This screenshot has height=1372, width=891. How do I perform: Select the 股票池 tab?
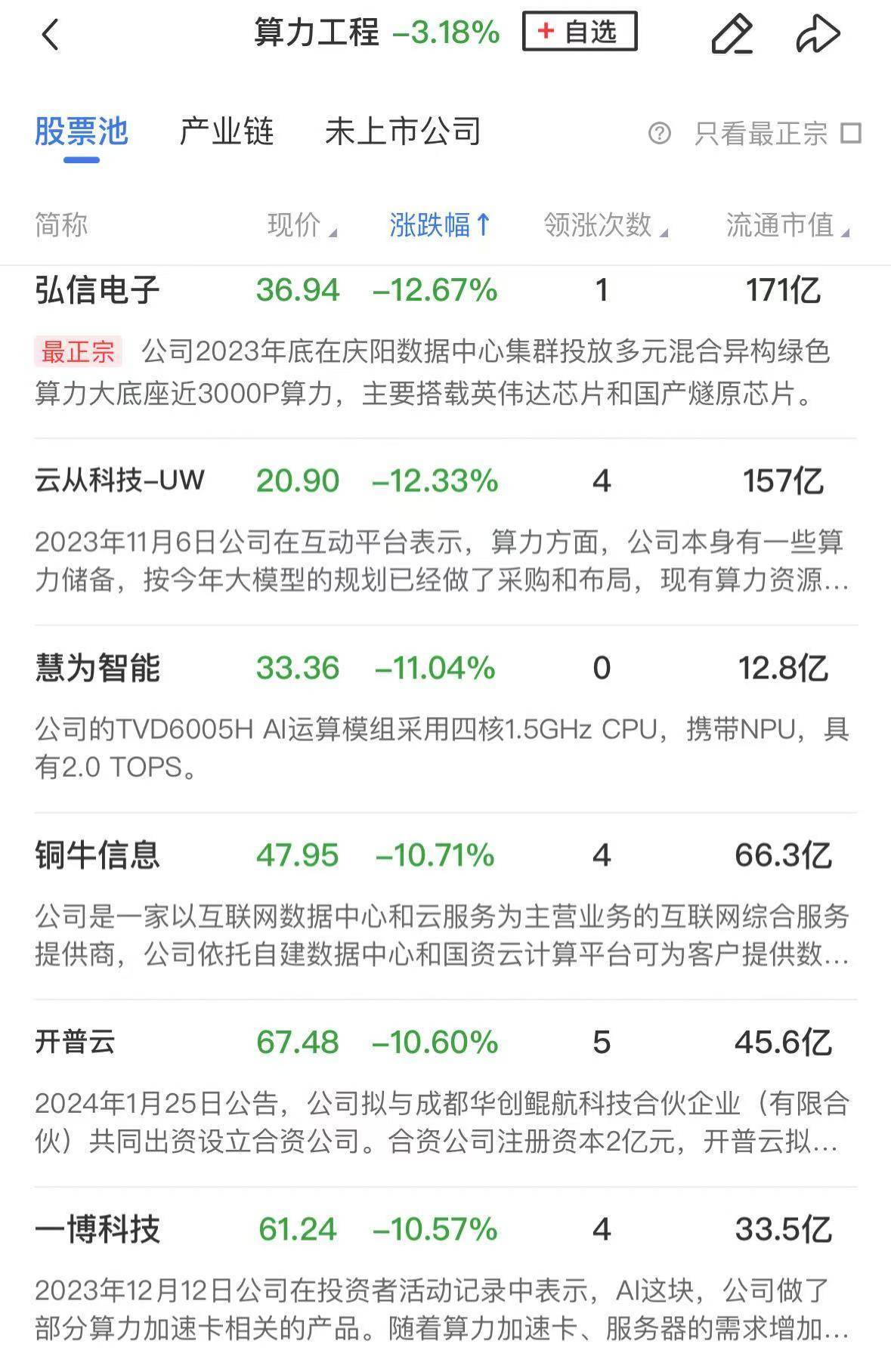80,131
